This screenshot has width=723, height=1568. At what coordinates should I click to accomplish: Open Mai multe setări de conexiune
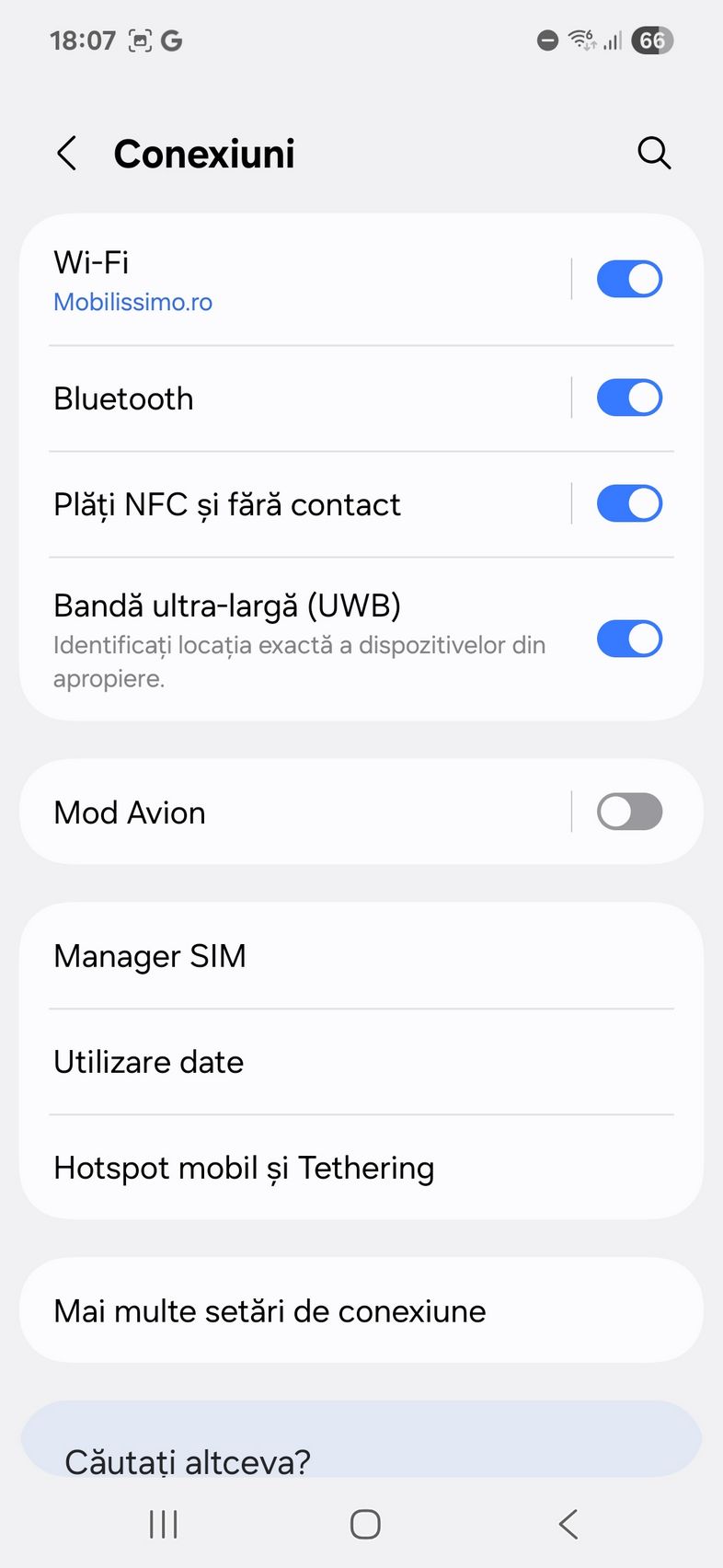(x=361, y=1310)
